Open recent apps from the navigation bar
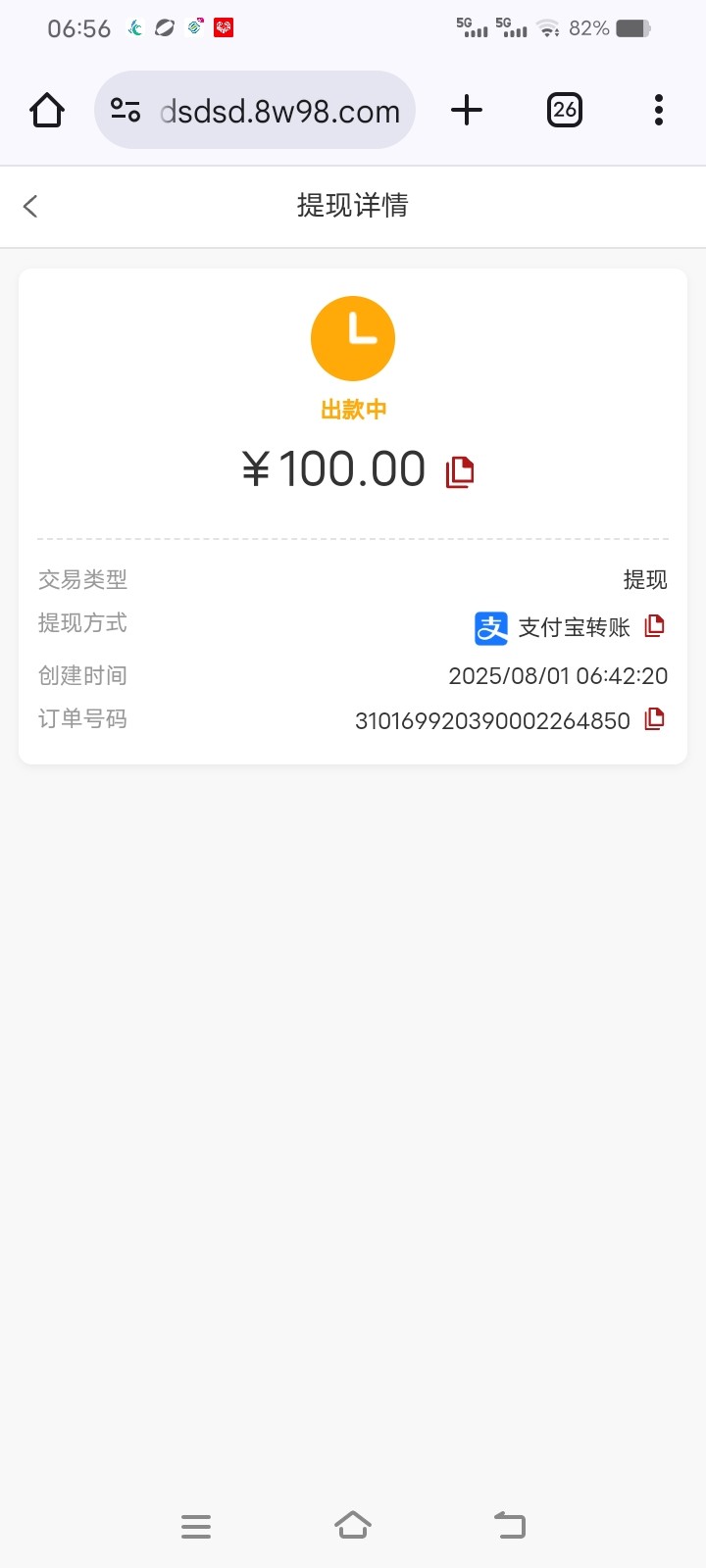 pos(196,1526)
